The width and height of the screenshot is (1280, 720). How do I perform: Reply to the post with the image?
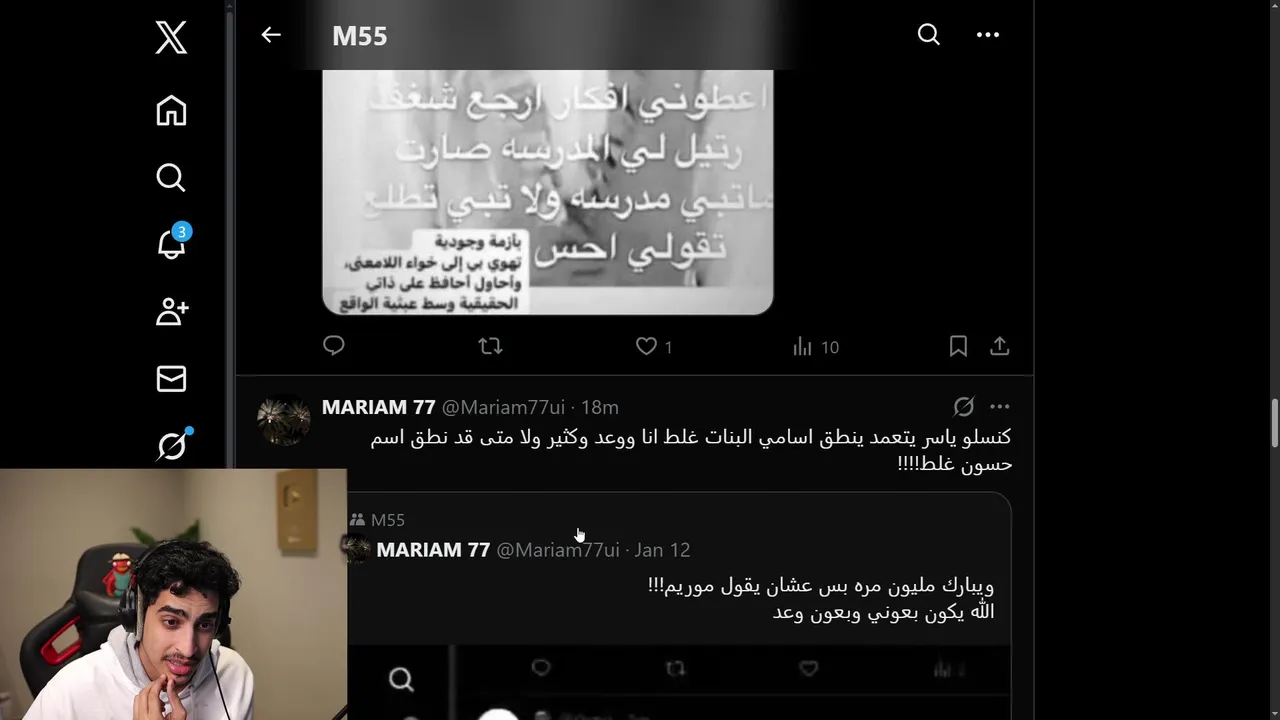[x=334, y=346]
